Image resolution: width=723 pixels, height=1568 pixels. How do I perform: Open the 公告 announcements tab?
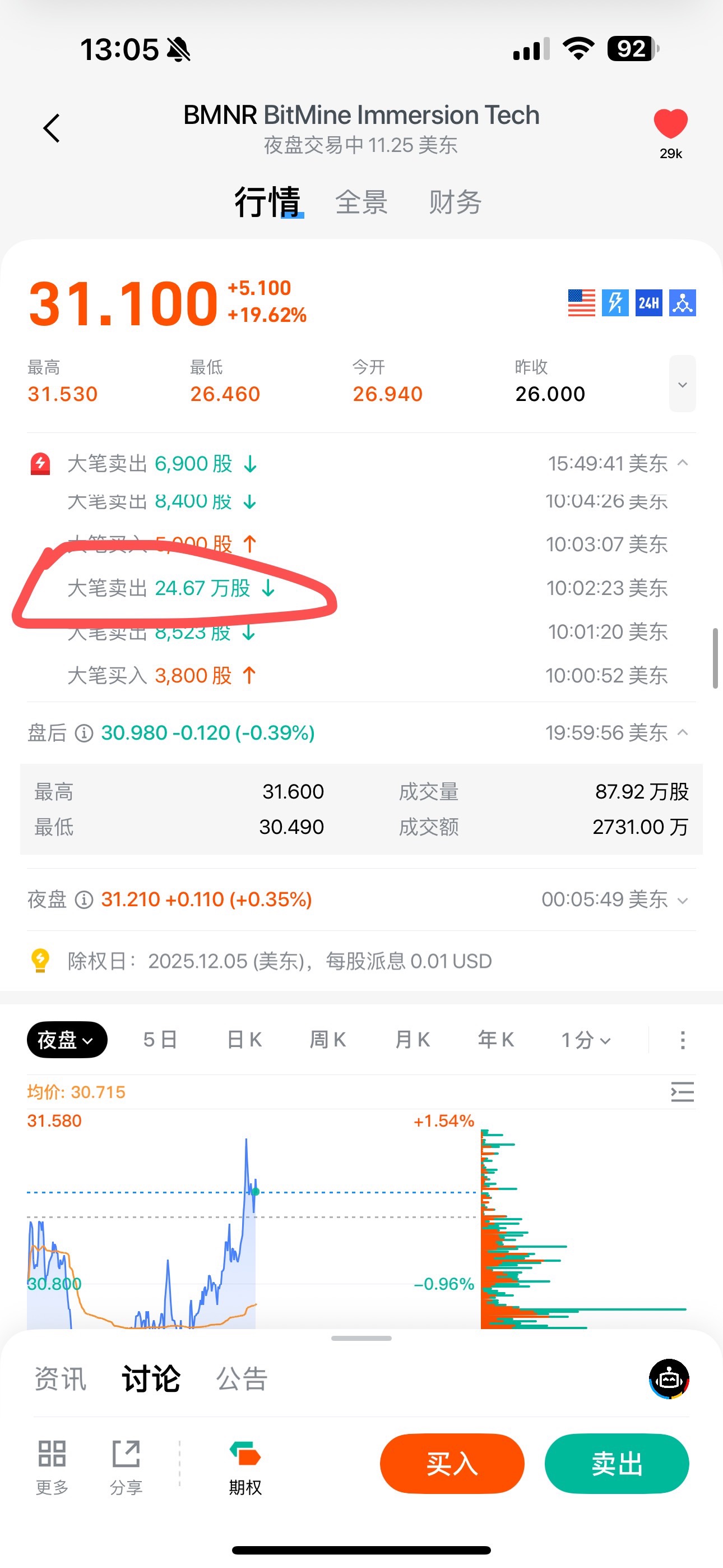[242, 1378]
